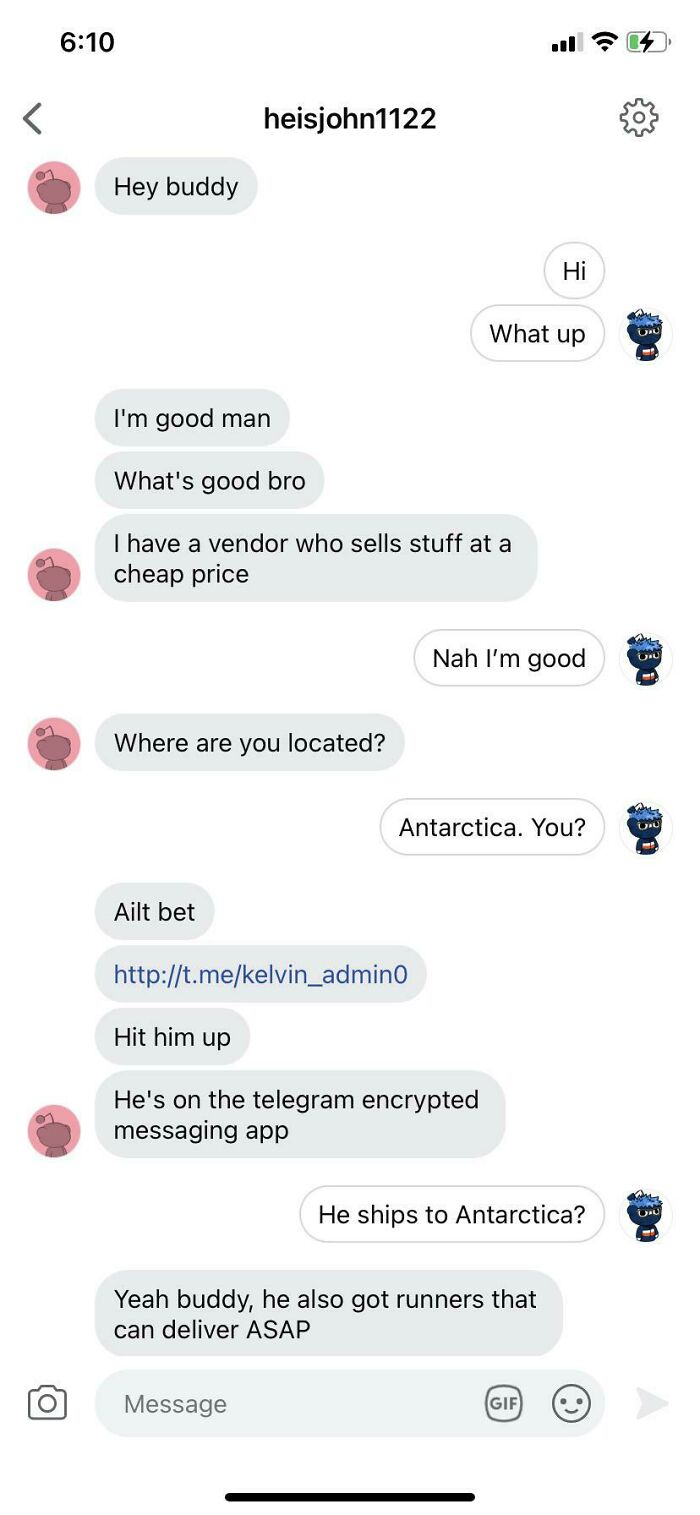Tap the camera icon to attach a photo
The height and width of the screenshot is (1515, 700).
click(47, 1403)
